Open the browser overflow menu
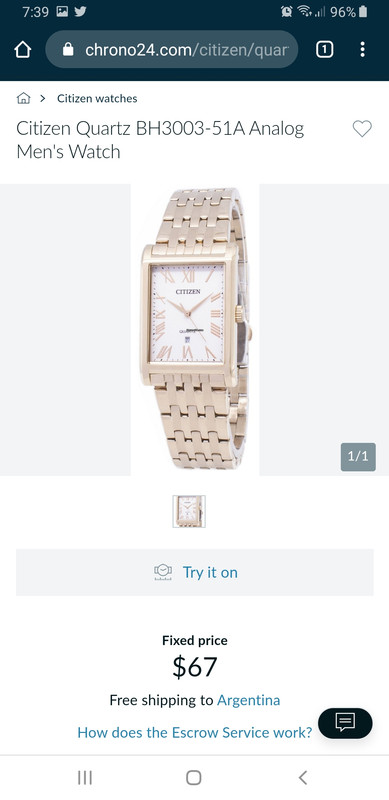Viewport: 389px width, 800px height. [362, 49]
